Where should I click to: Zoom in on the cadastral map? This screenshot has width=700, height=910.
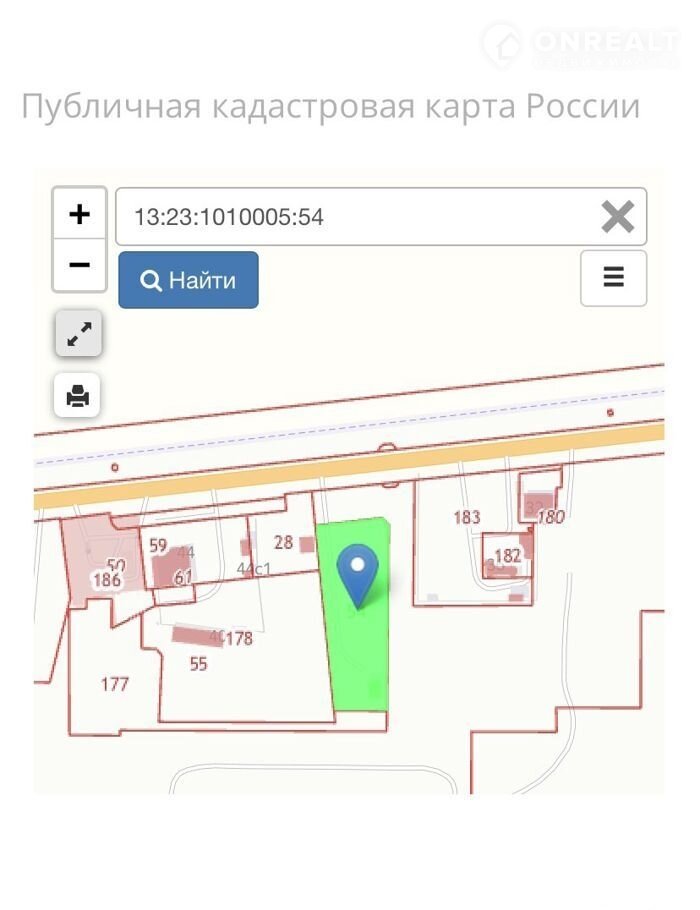79,214
